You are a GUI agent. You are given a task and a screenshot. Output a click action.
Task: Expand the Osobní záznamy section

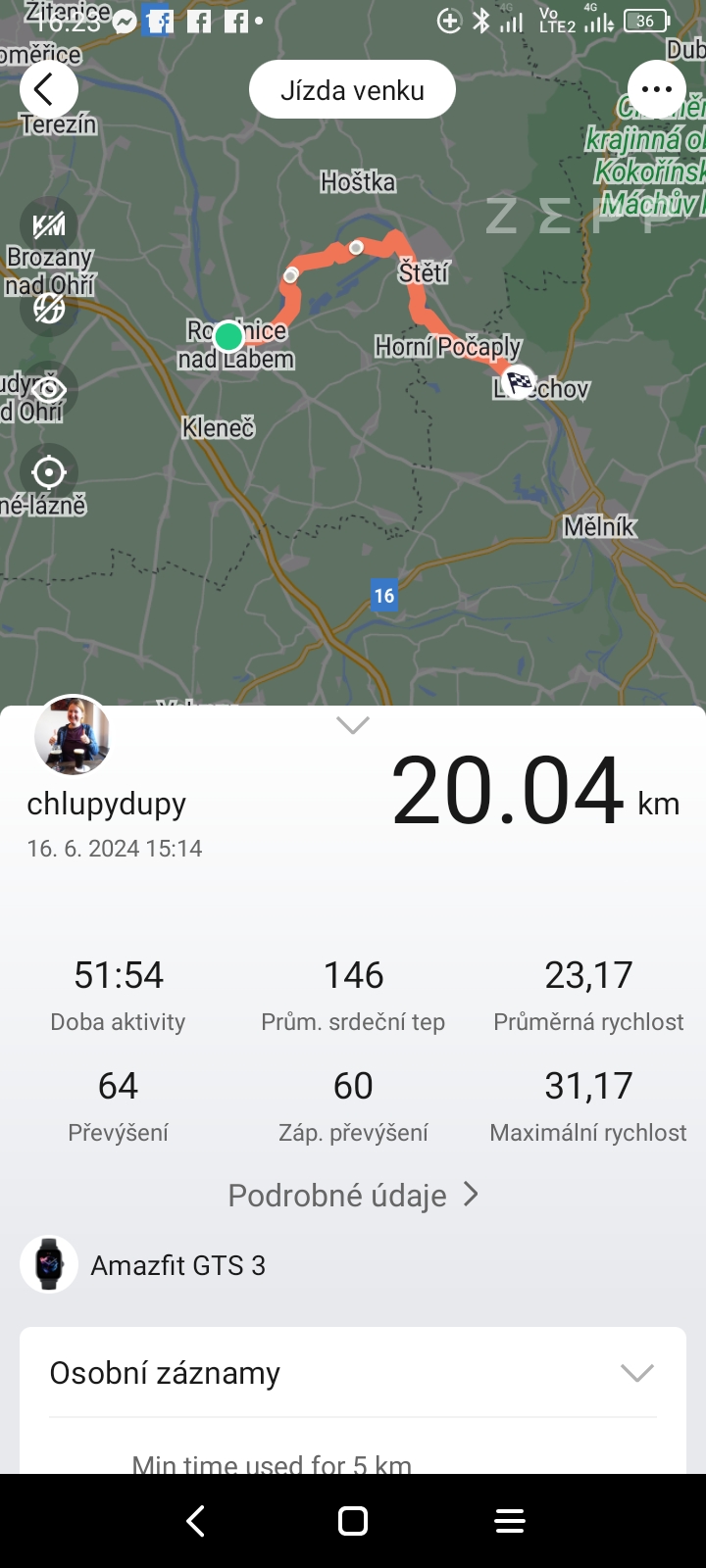(637, 1373)
